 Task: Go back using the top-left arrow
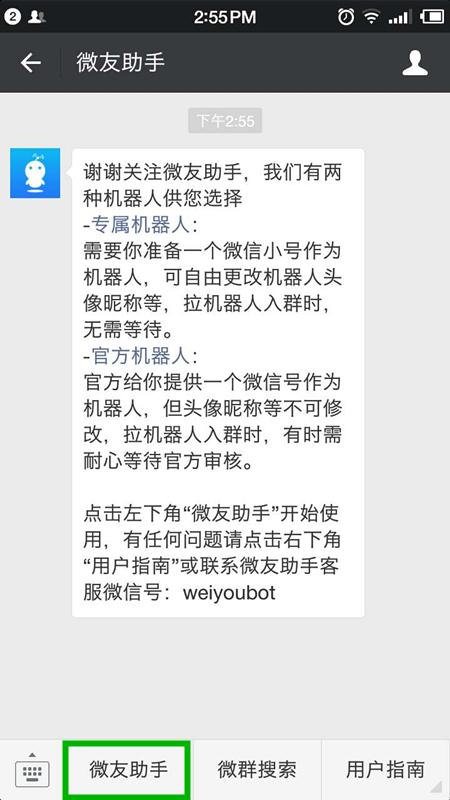pos(31,63)
